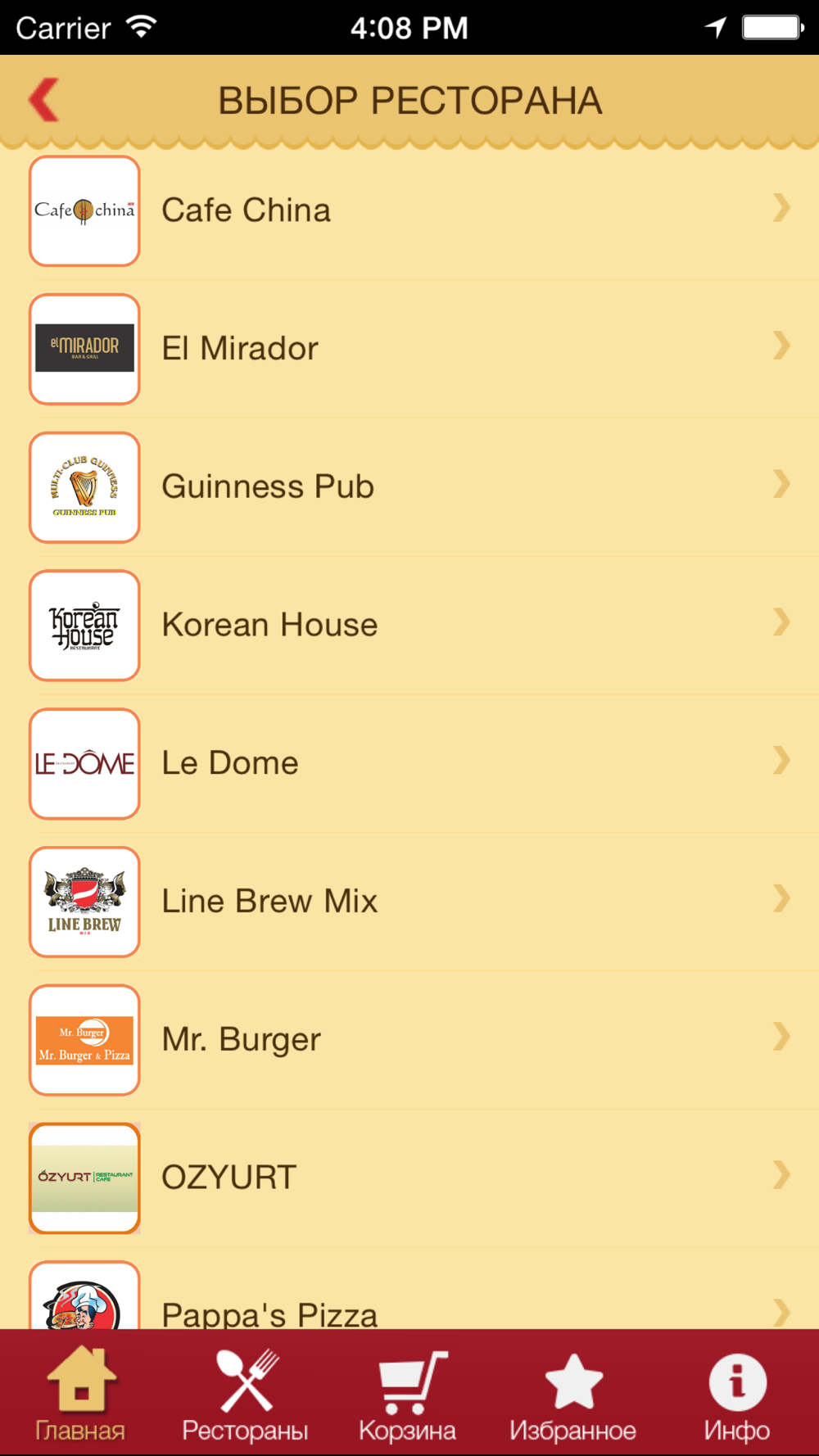Viewport: 819px width, 1456px height.
Task: Open the Cafe China restaurant
Action: coord(409,210)
